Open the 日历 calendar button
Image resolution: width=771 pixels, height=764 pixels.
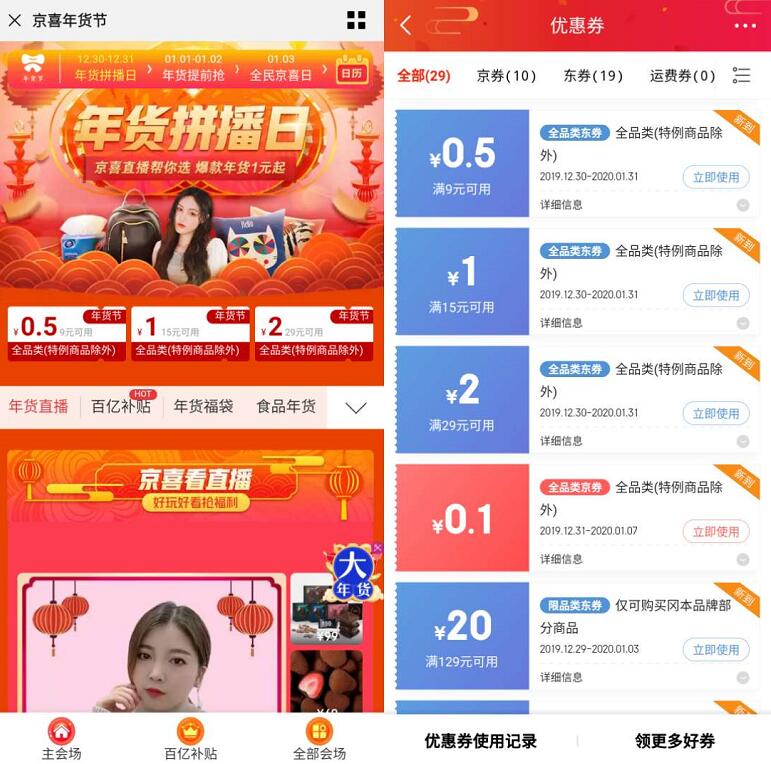(351, 72)
